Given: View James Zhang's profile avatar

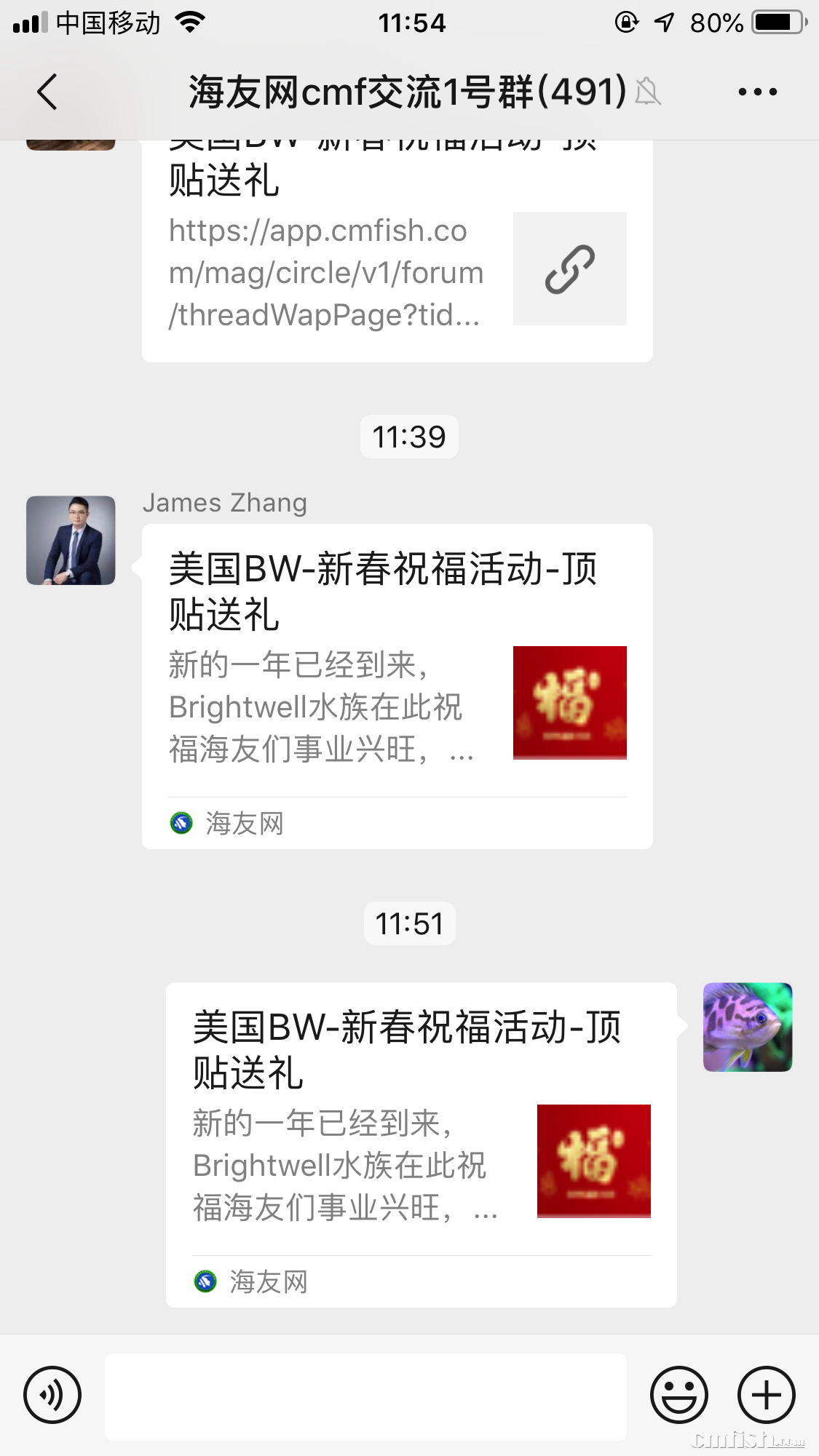Looking at the screenshot, I should coord(71,541).
